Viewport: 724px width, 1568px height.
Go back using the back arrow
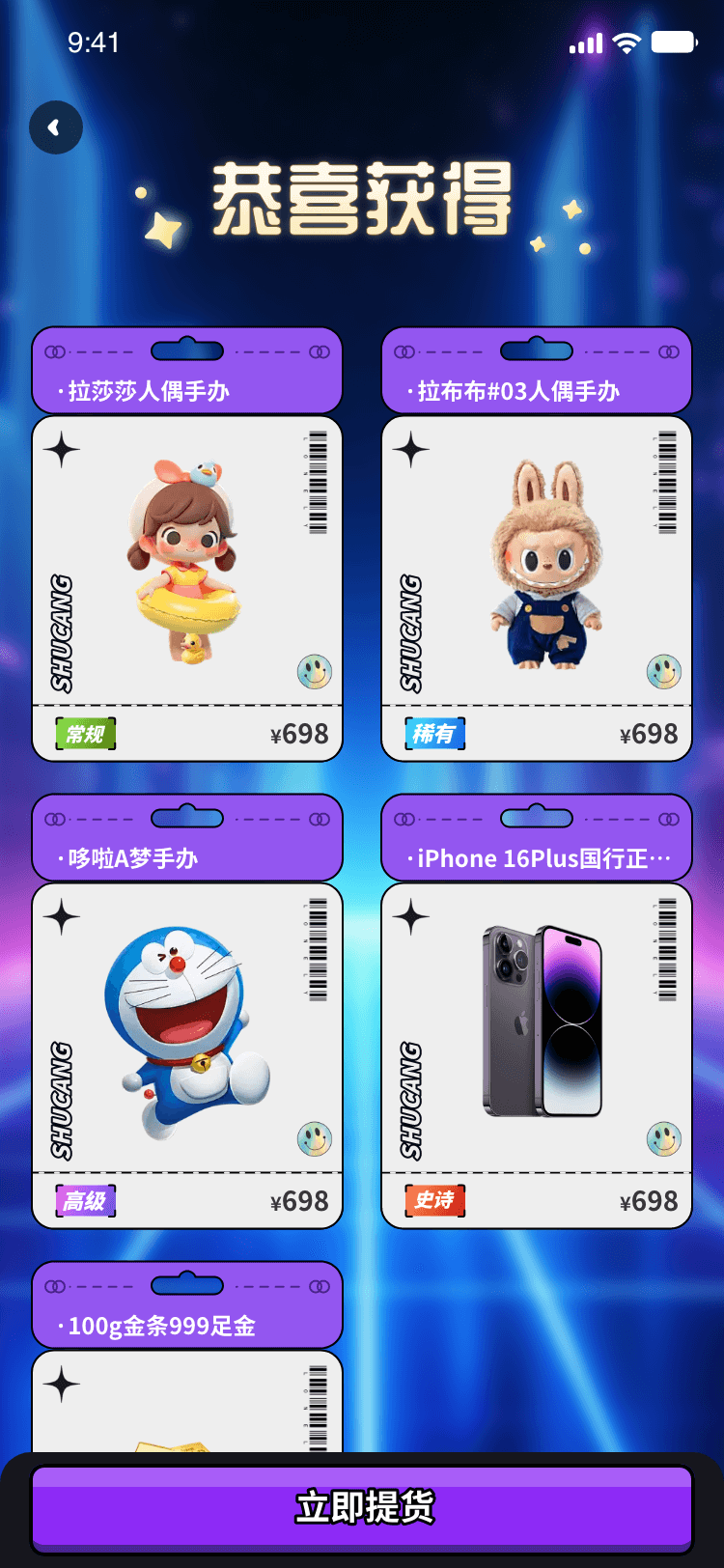point(56,127)
